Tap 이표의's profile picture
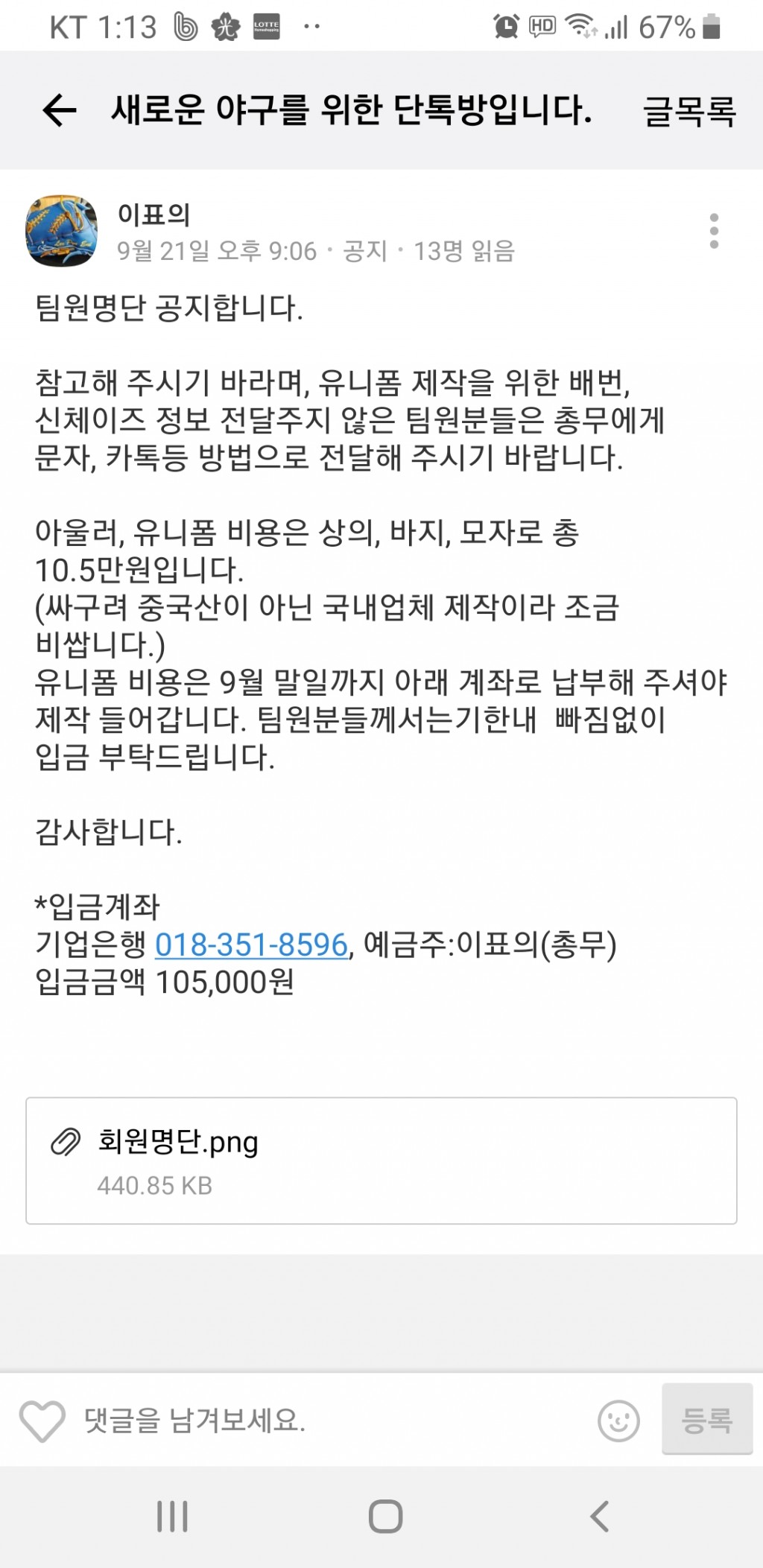Screen dimensions: 763x1568 [63, 231]
